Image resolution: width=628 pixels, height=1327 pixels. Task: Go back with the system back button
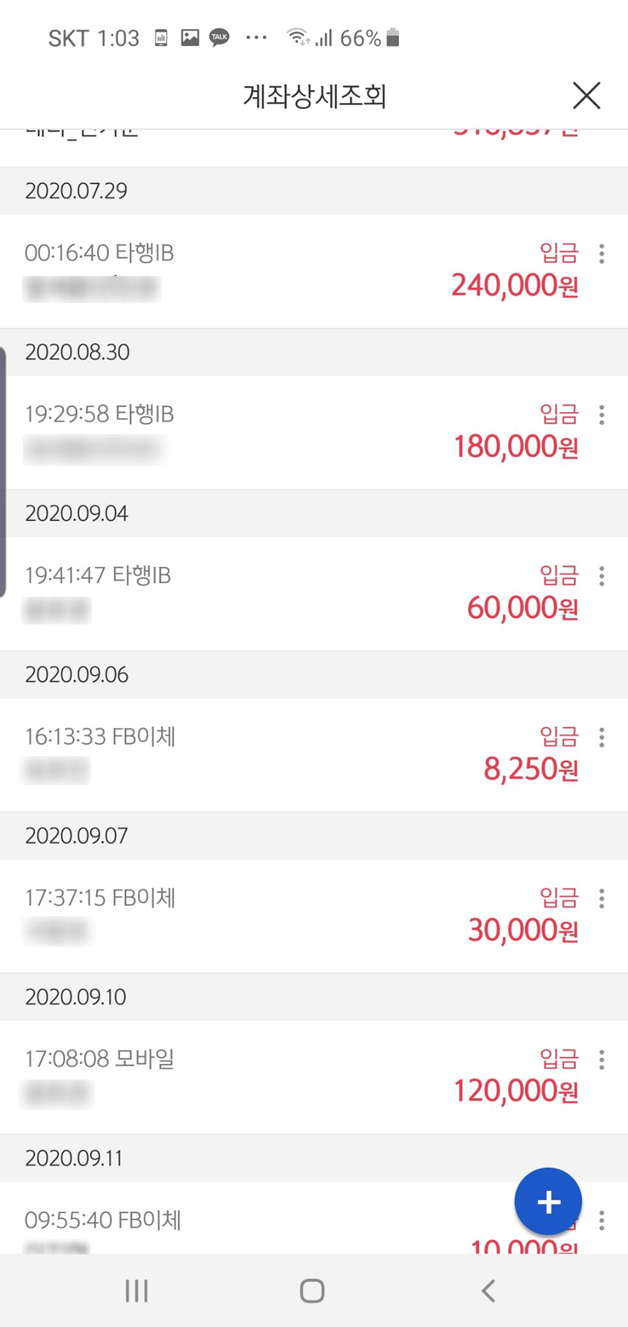pyautogui.click(x=488, y=1290)
